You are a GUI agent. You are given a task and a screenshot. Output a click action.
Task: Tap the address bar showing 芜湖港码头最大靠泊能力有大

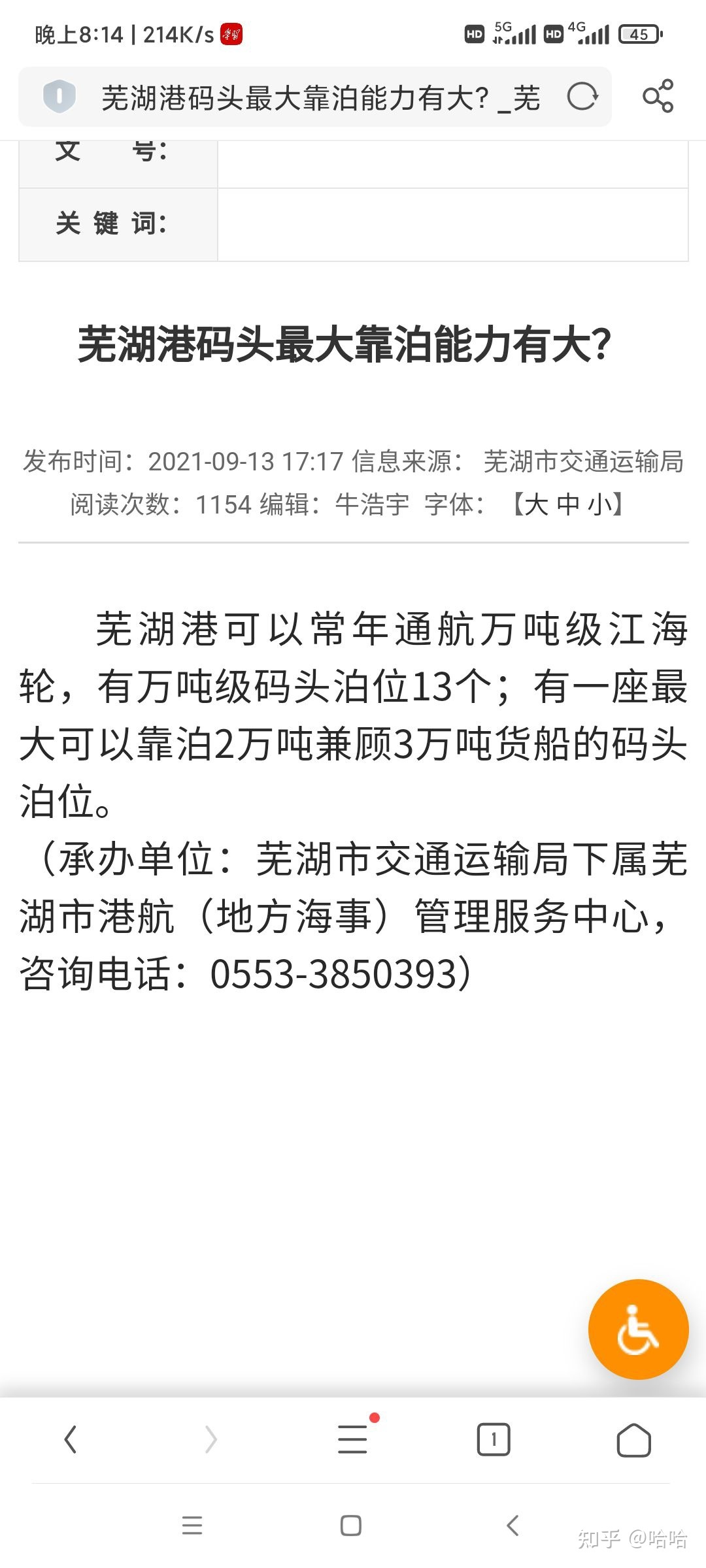320,98
